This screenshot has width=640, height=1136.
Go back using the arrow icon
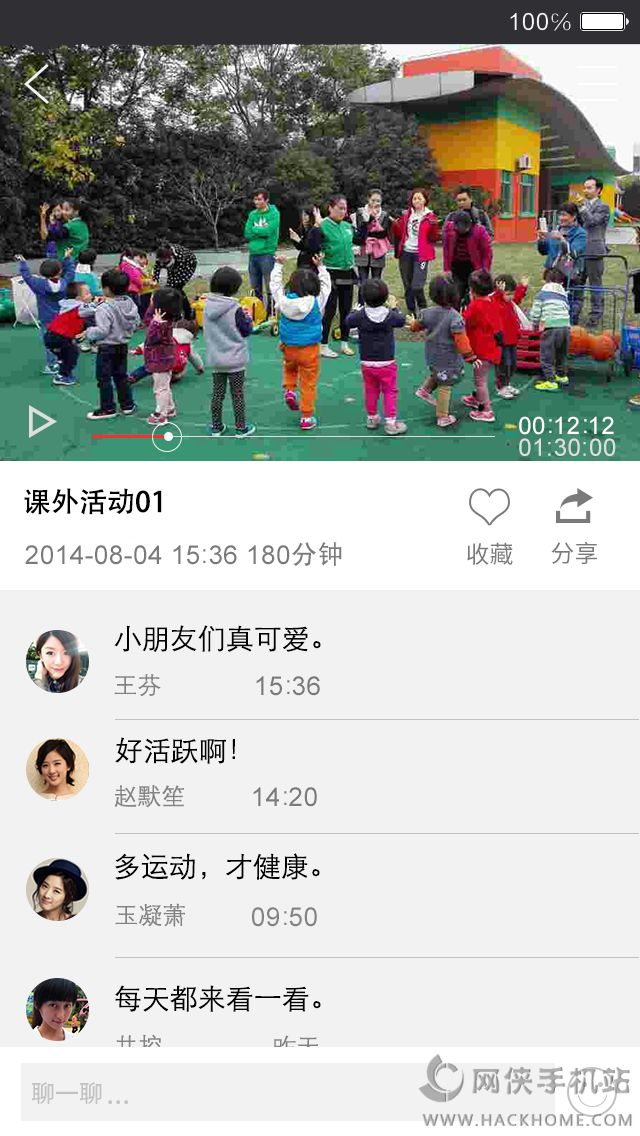[37, 84]
